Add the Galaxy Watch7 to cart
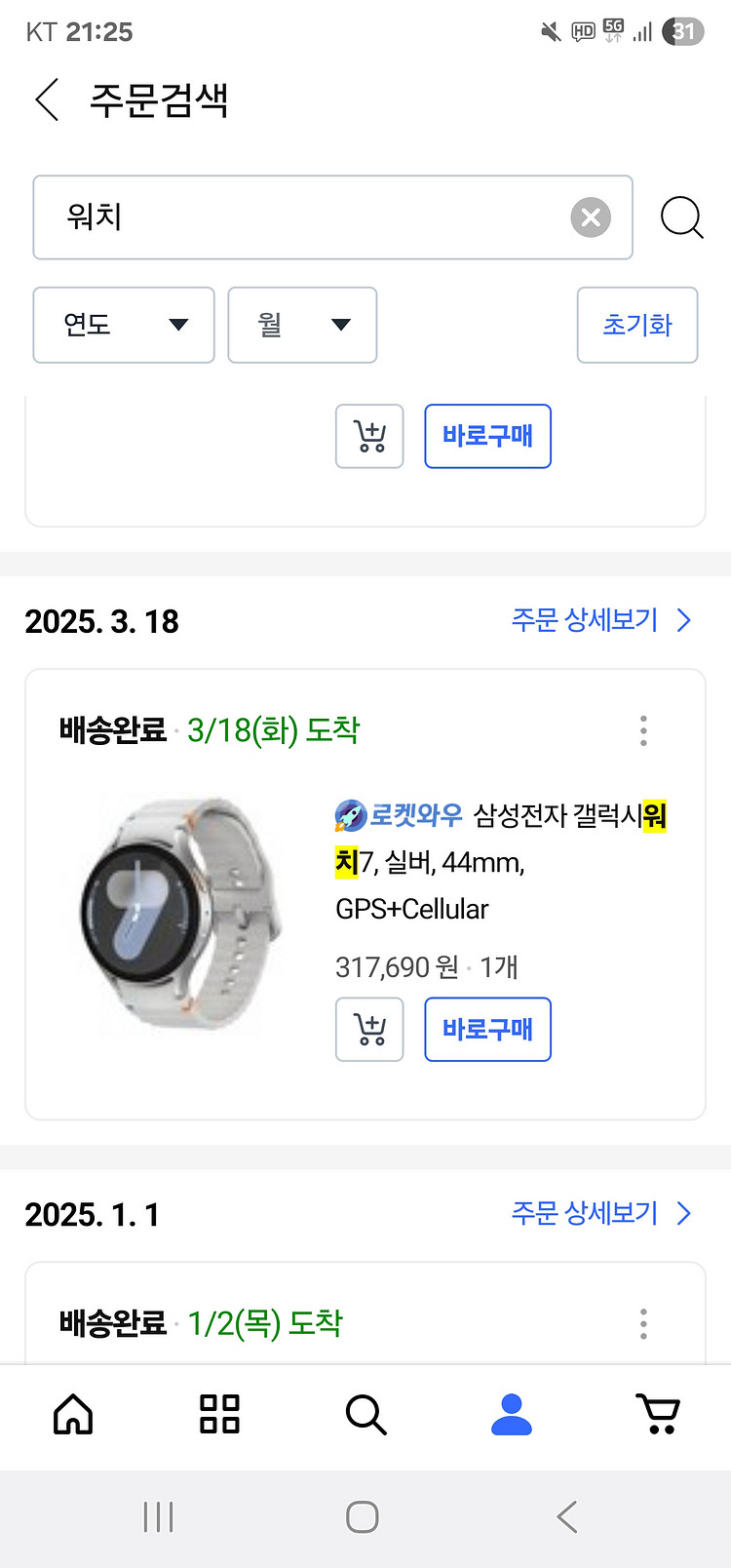 click(368, 1030)
